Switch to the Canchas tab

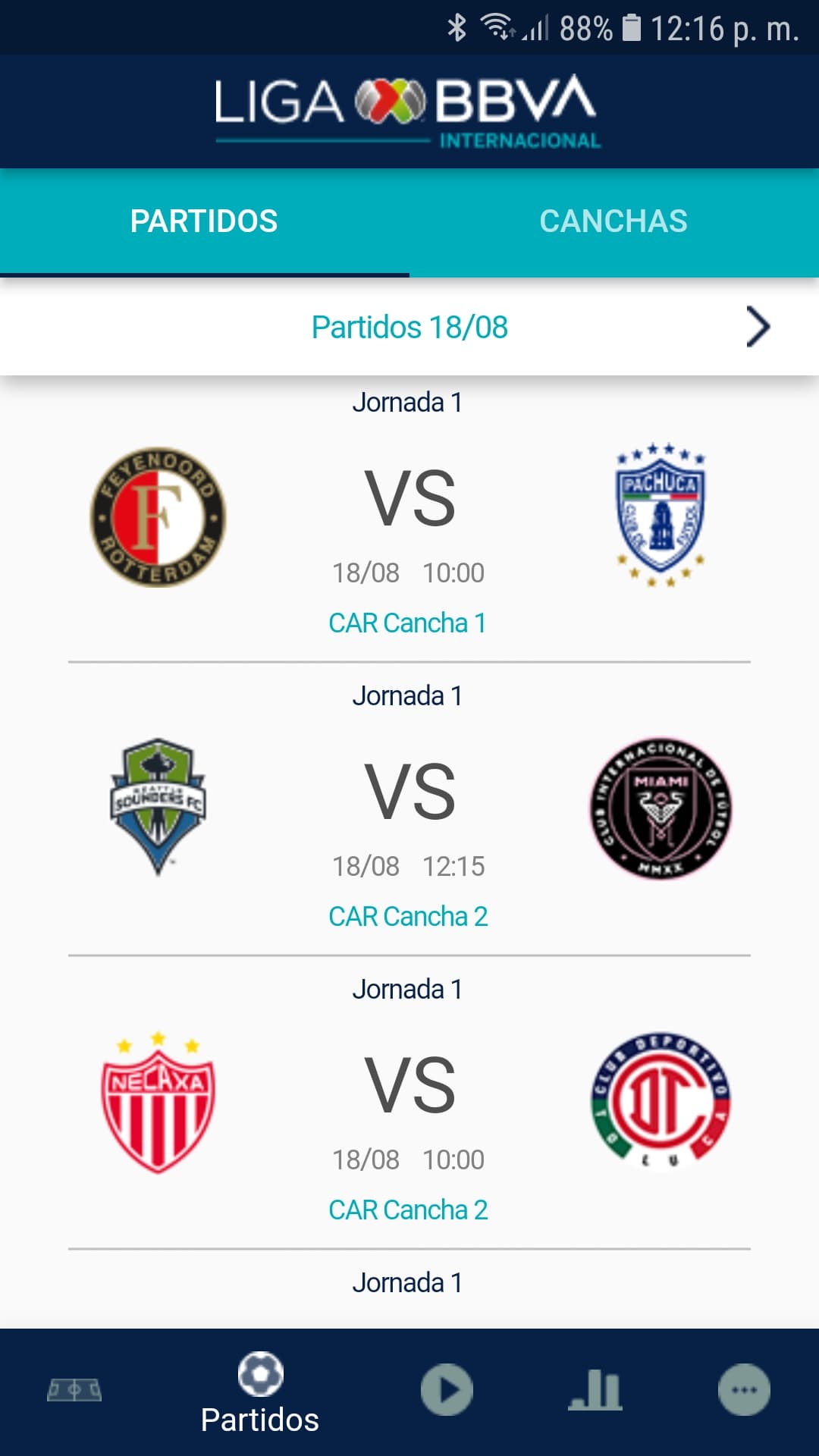tap(613, 221)
